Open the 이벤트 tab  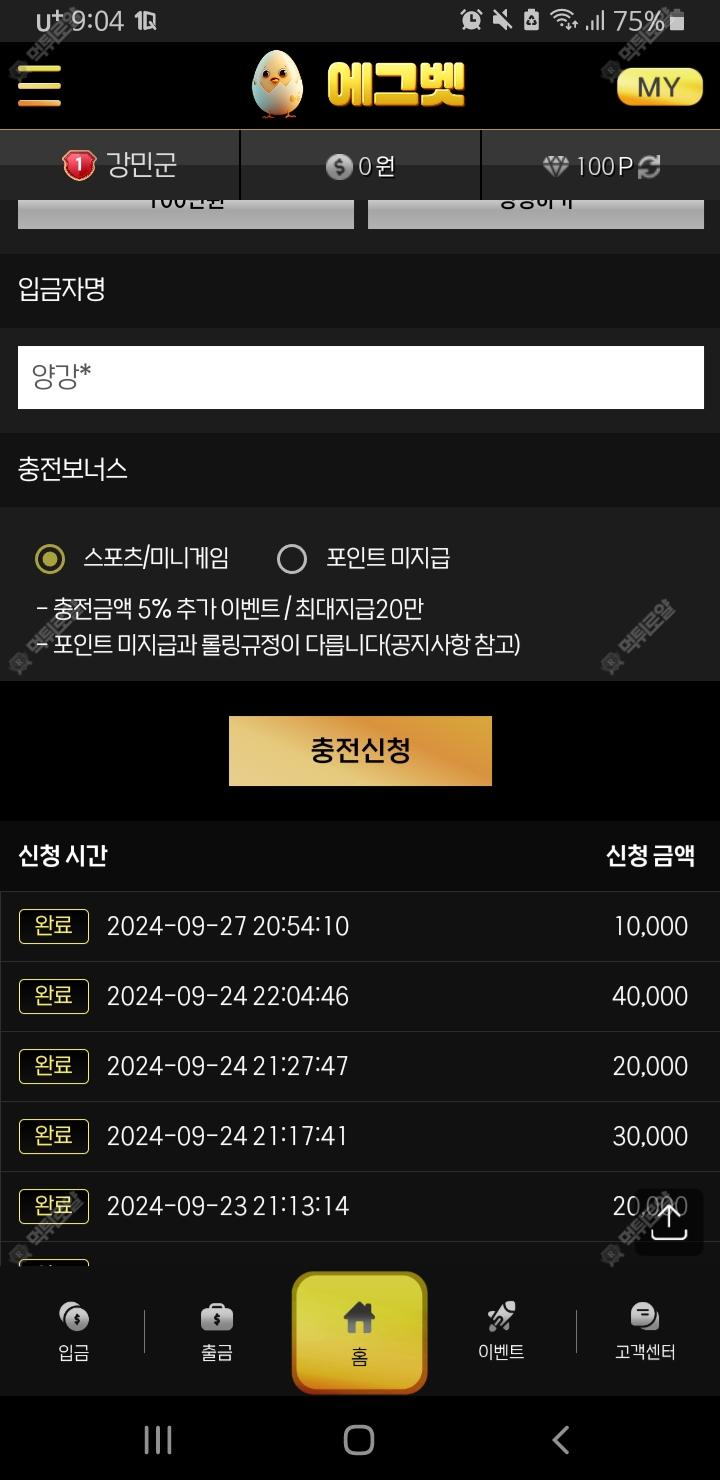(501, 1332)
